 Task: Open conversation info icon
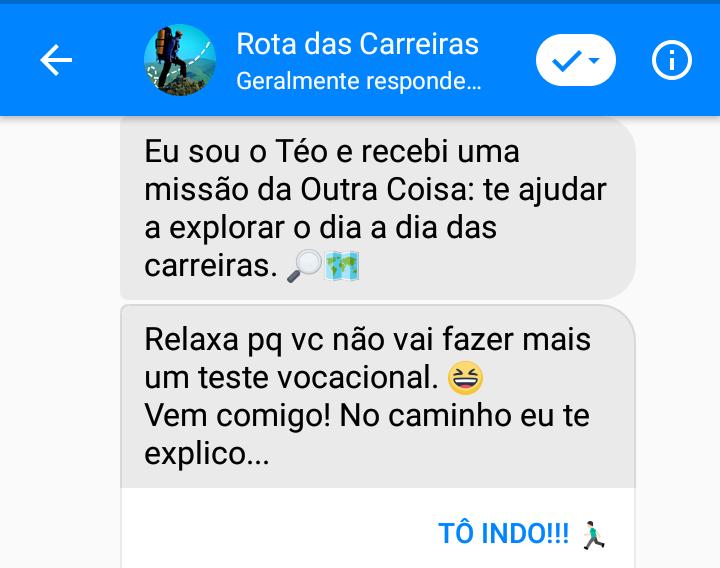(x=671, y=61)
